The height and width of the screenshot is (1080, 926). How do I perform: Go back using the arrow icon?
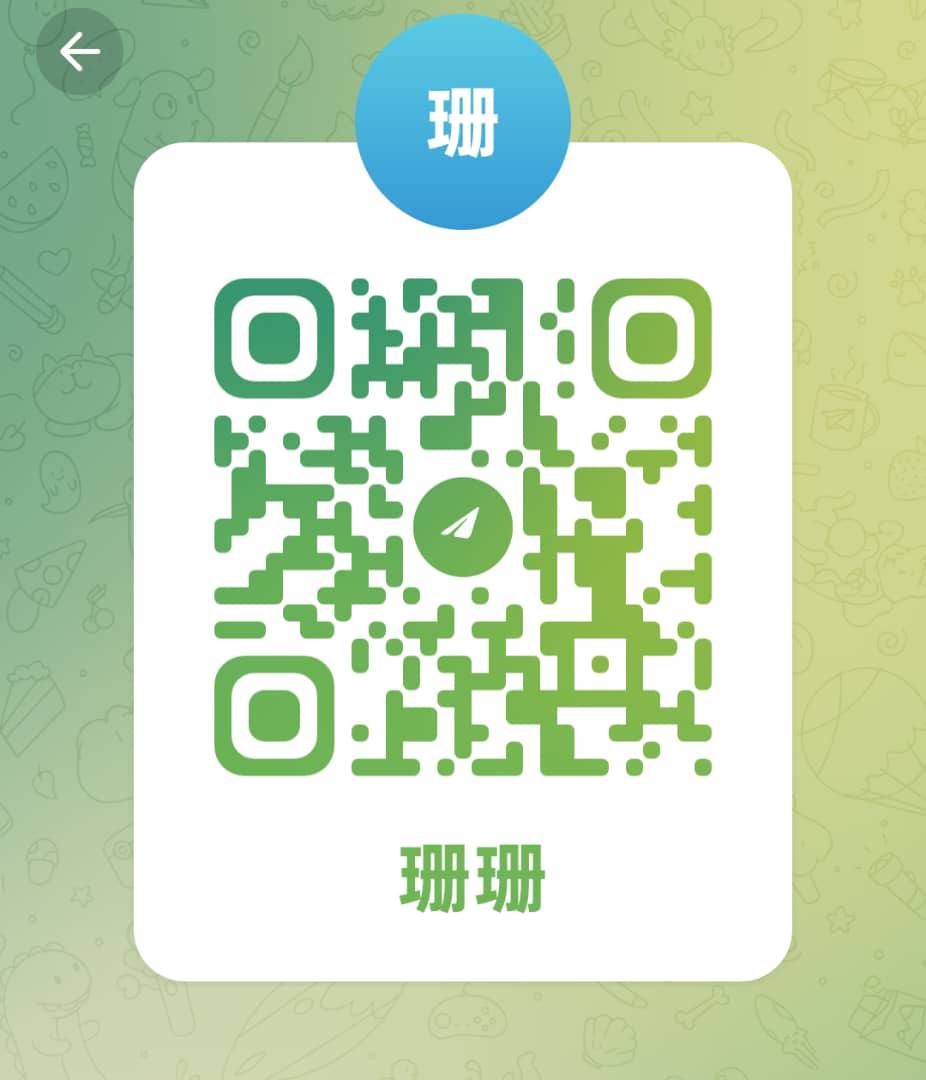point(79,52)
